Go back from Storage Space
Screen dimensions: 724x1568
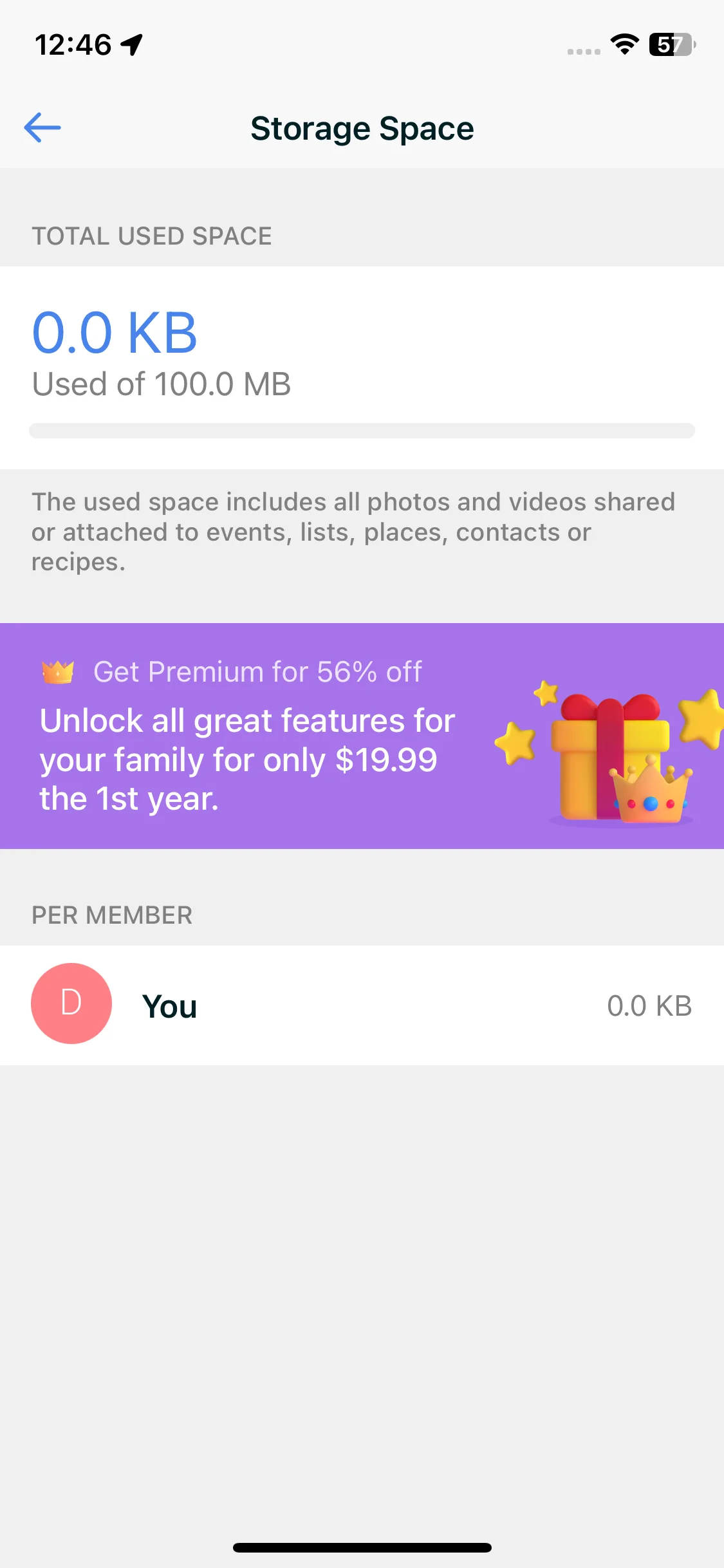42,127
